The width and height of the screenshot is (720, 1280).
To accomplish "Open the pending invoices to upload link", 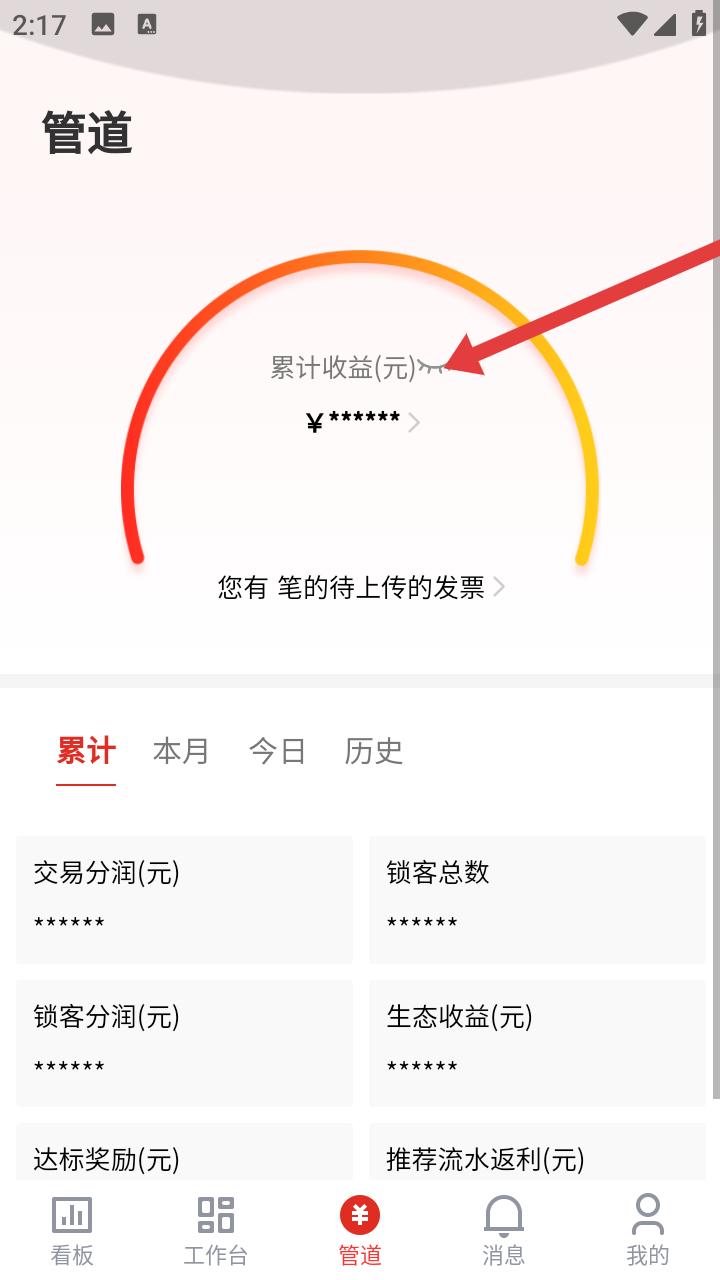I will click(x=361, y=587).
